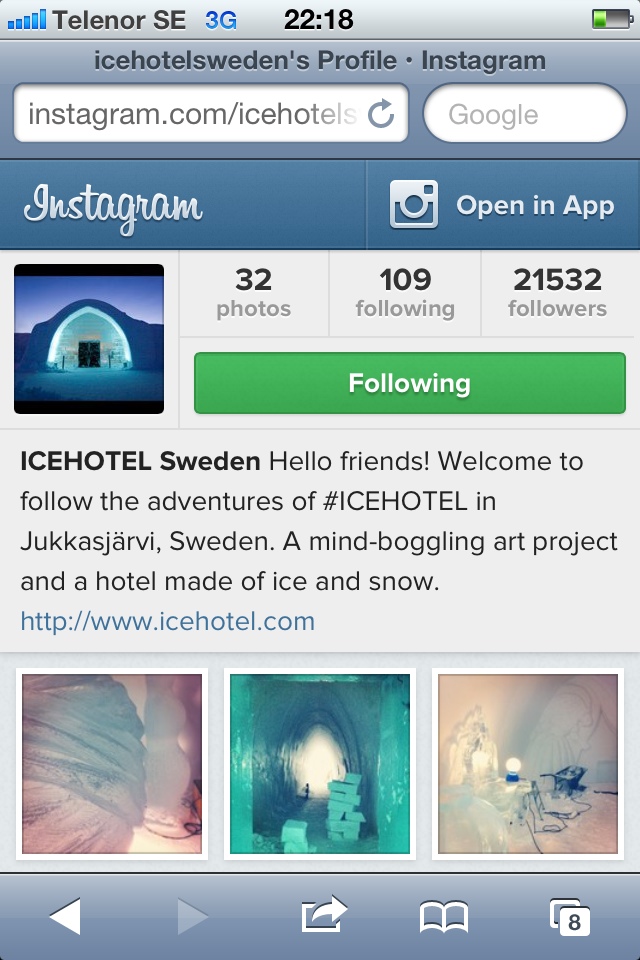Image resolution: width=640 pixels, height=960 pixels.
Task: Go back to the previous page
Action: (x=65, y=916)
